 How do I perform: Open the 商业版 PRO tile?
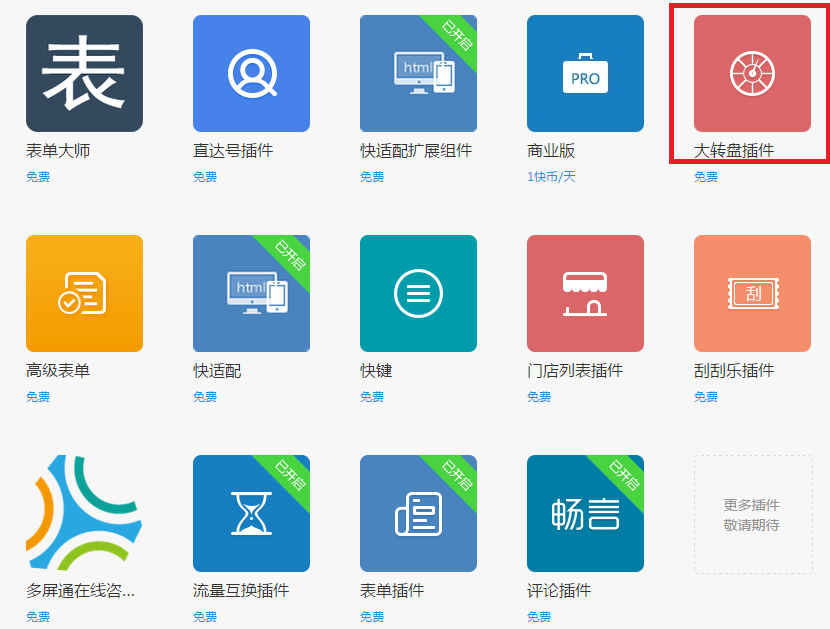click(x=585, y=73)
